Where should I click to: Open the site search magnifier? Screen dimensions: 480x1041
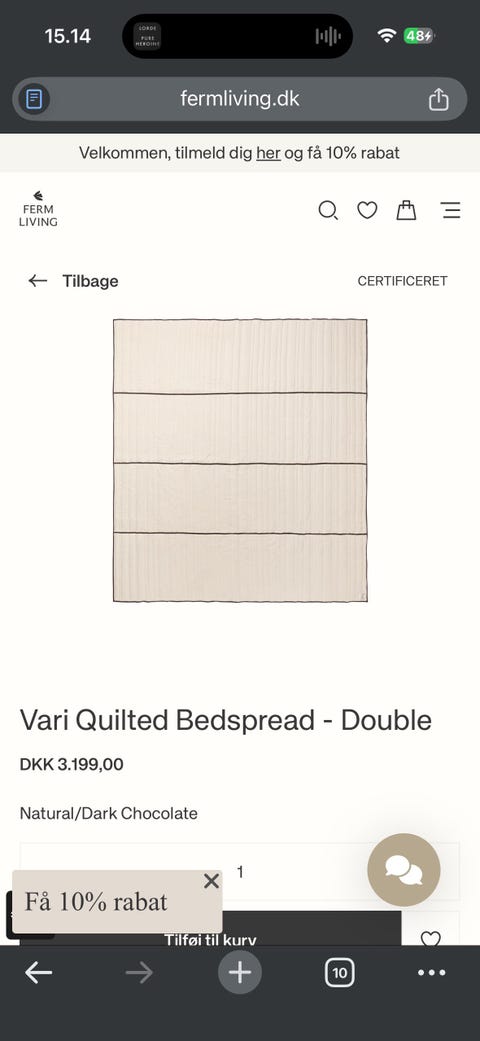click(328, 210)
